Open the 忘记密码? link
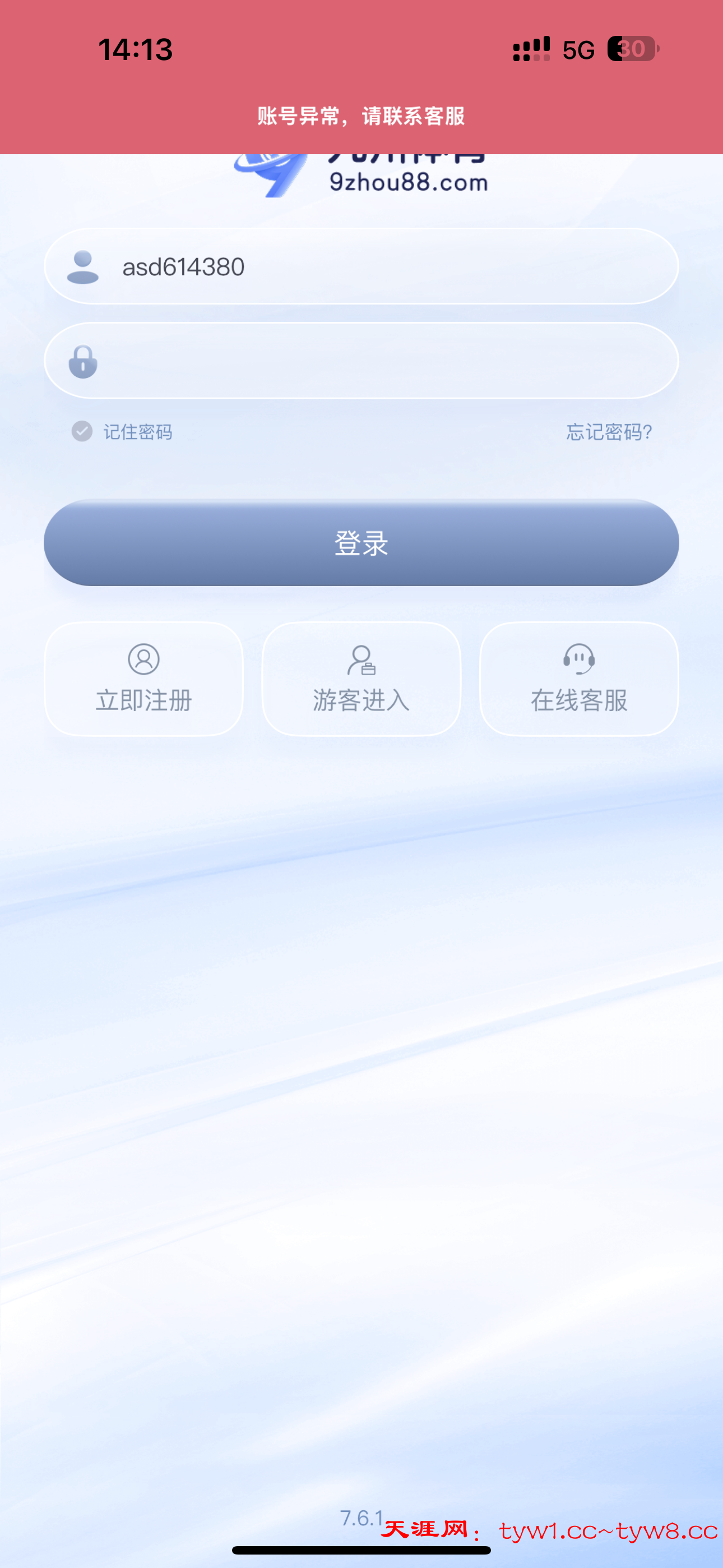Image resolution: width=723 pixels, height=1568 pixels. pyautogui.click(x=609, y=432)
